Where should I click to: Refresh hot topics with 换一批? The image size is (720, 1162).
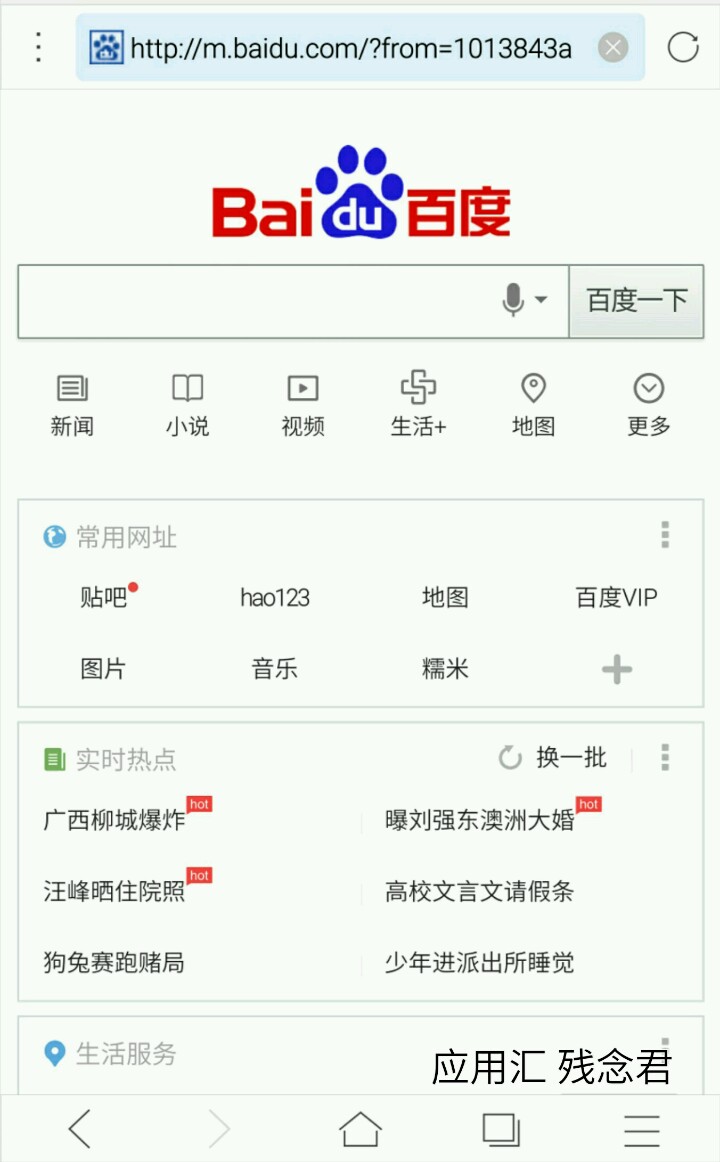pyautogui.click(x=553, y=758)
